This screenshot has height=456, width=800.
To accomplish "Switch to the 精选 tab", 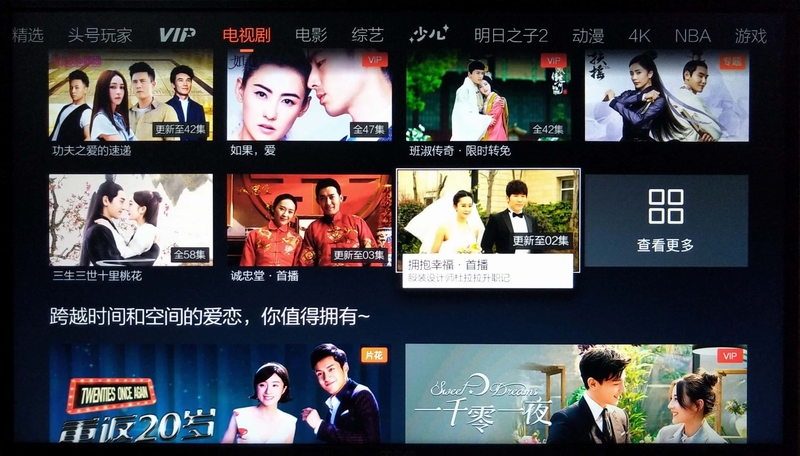I will (27, 35).
